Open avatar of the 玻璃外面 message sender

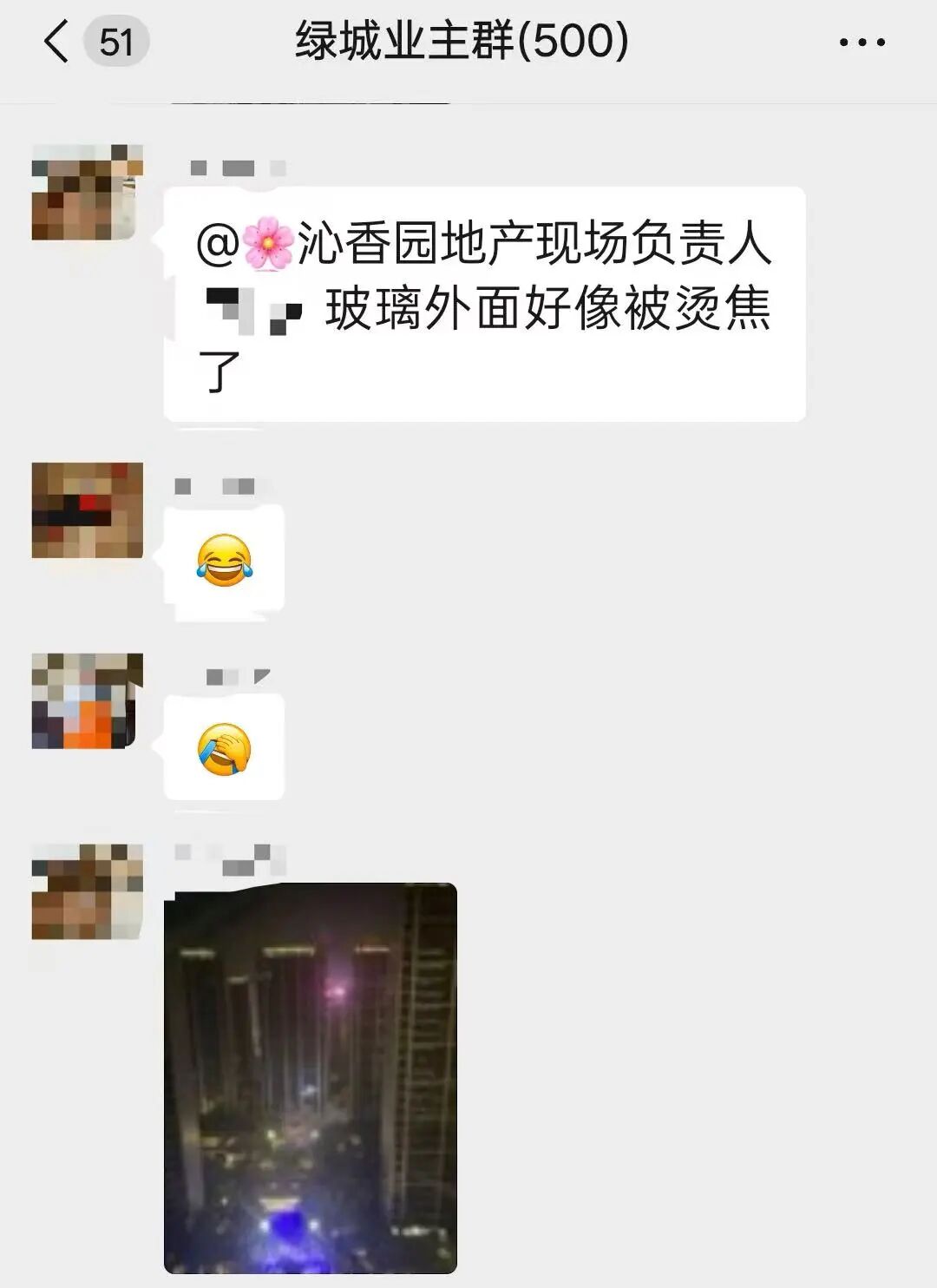(x=87, y=193)
